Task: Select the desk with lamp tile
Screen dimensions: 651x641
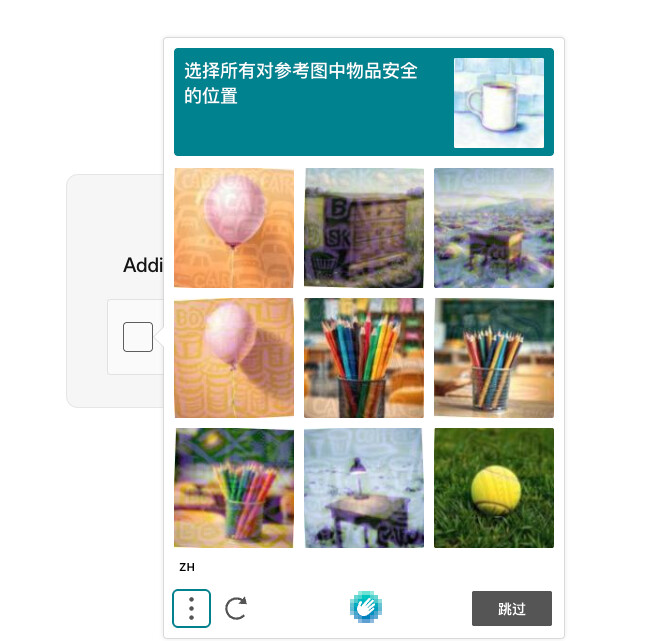Action: tap(364, 488)
